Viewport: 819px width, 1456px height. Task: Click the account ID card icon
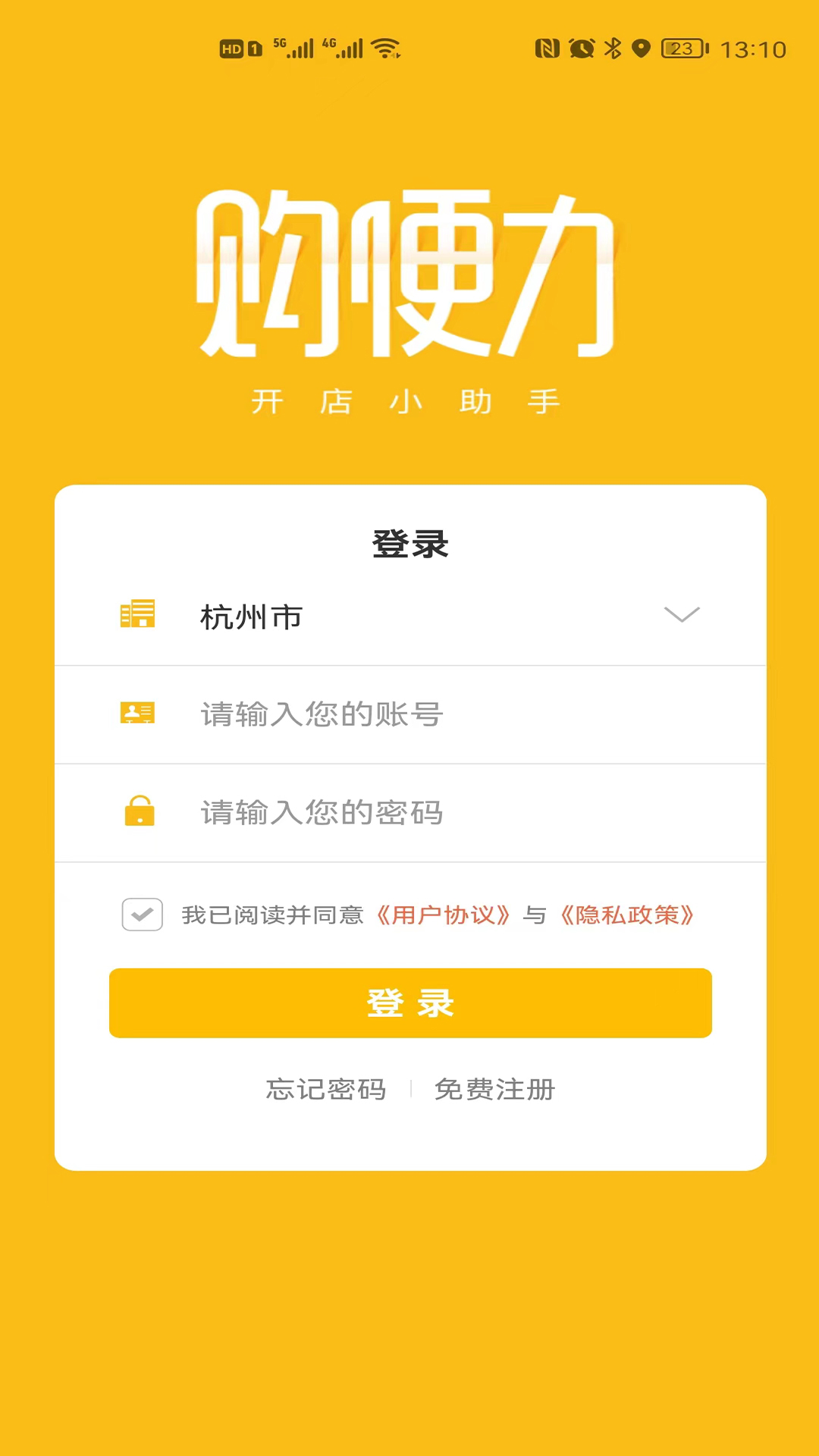point(139,714)
